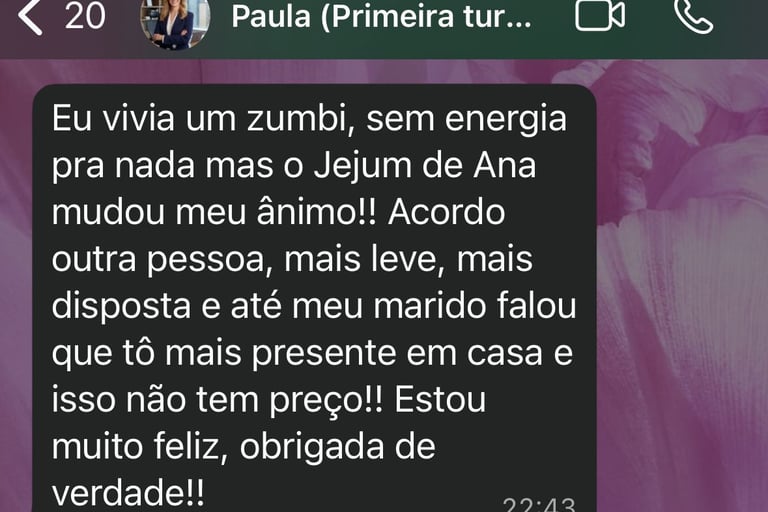Start a voice call with Paula
The height and width of the screenshot is (512, 768).
click(x=693, y=16)
